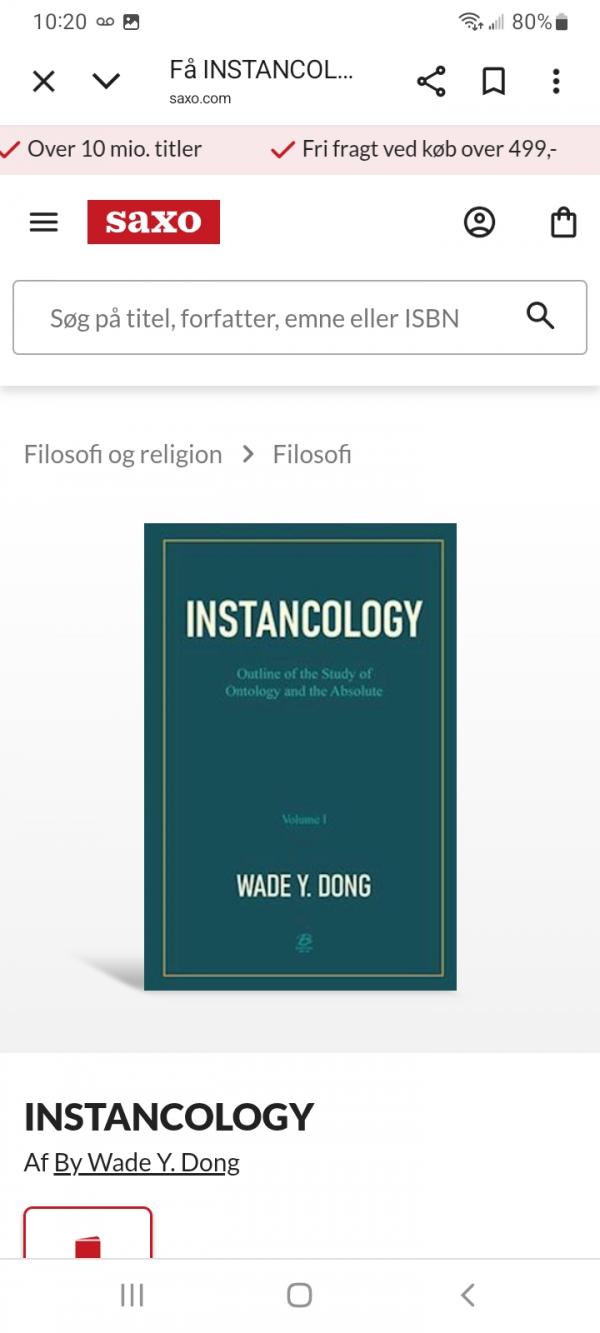Open the Filosofi breadcrumb category
600x1333 pixels.
[312, 454]
